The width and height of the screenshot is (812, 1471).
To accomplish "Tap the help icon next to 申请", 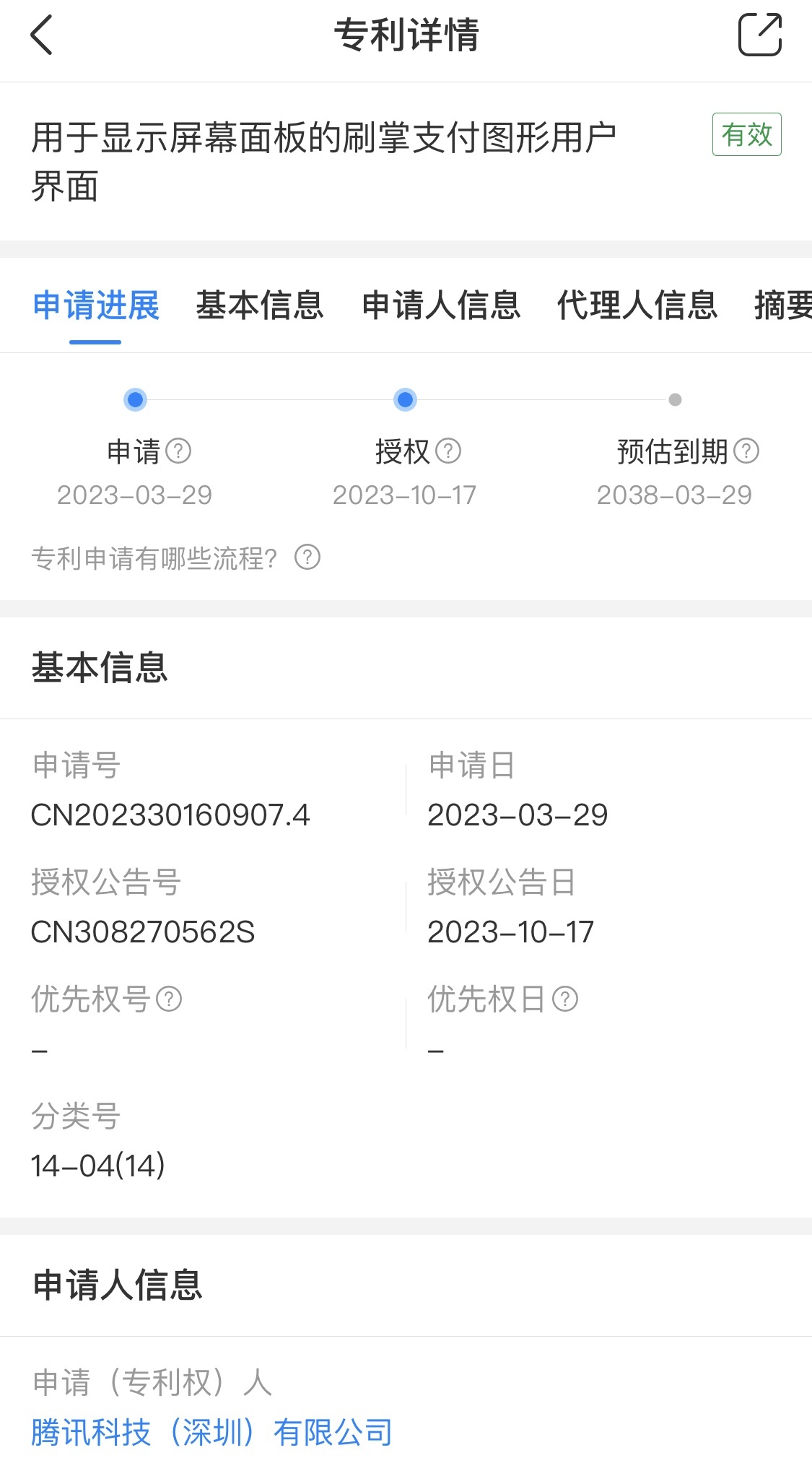I will [178, 451].
